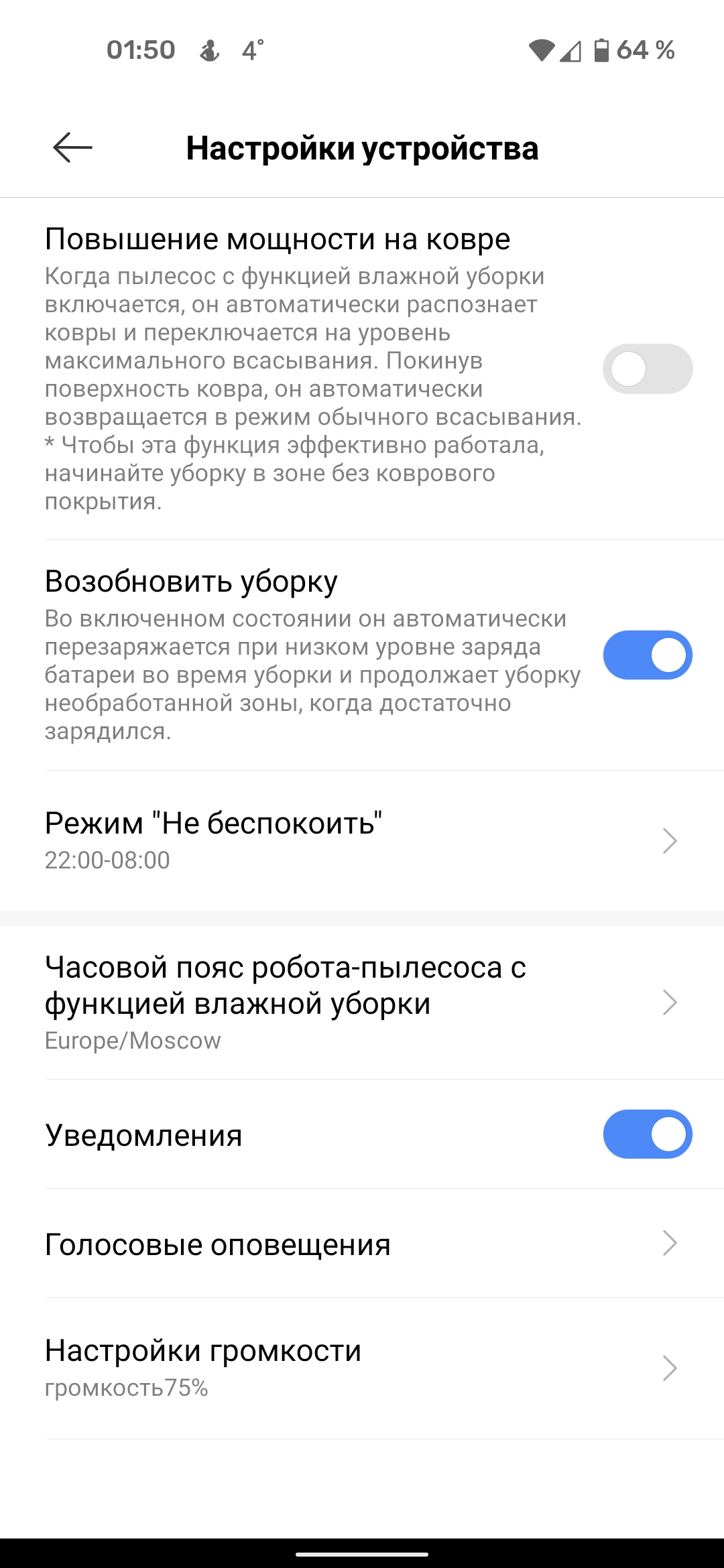Disable the Уведомления switch
Image resolution: width=724 pixels, height=1568 pixels.
point(647,1134)
